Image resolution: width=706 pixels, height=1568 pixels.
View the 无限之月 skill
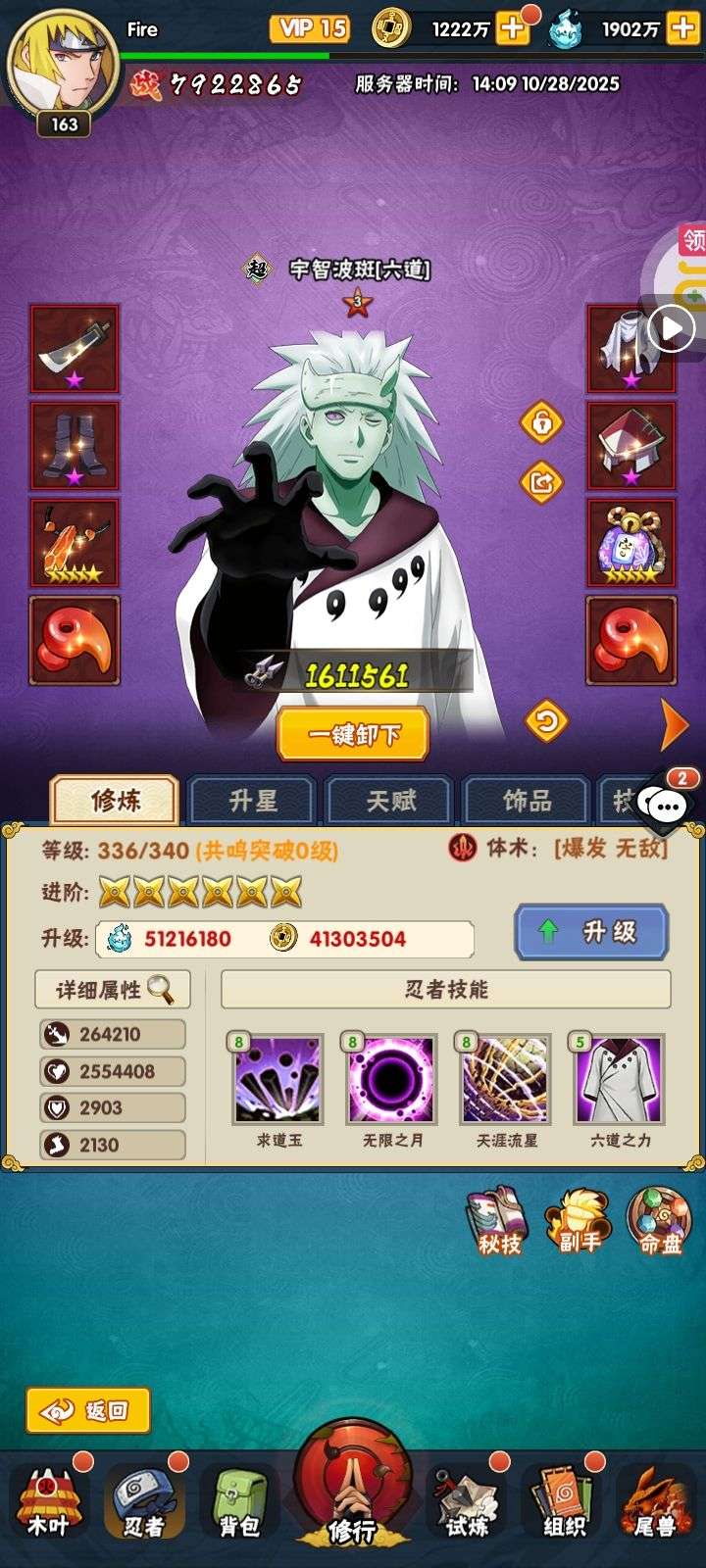pyautogui.click(x=392, y=1081)
